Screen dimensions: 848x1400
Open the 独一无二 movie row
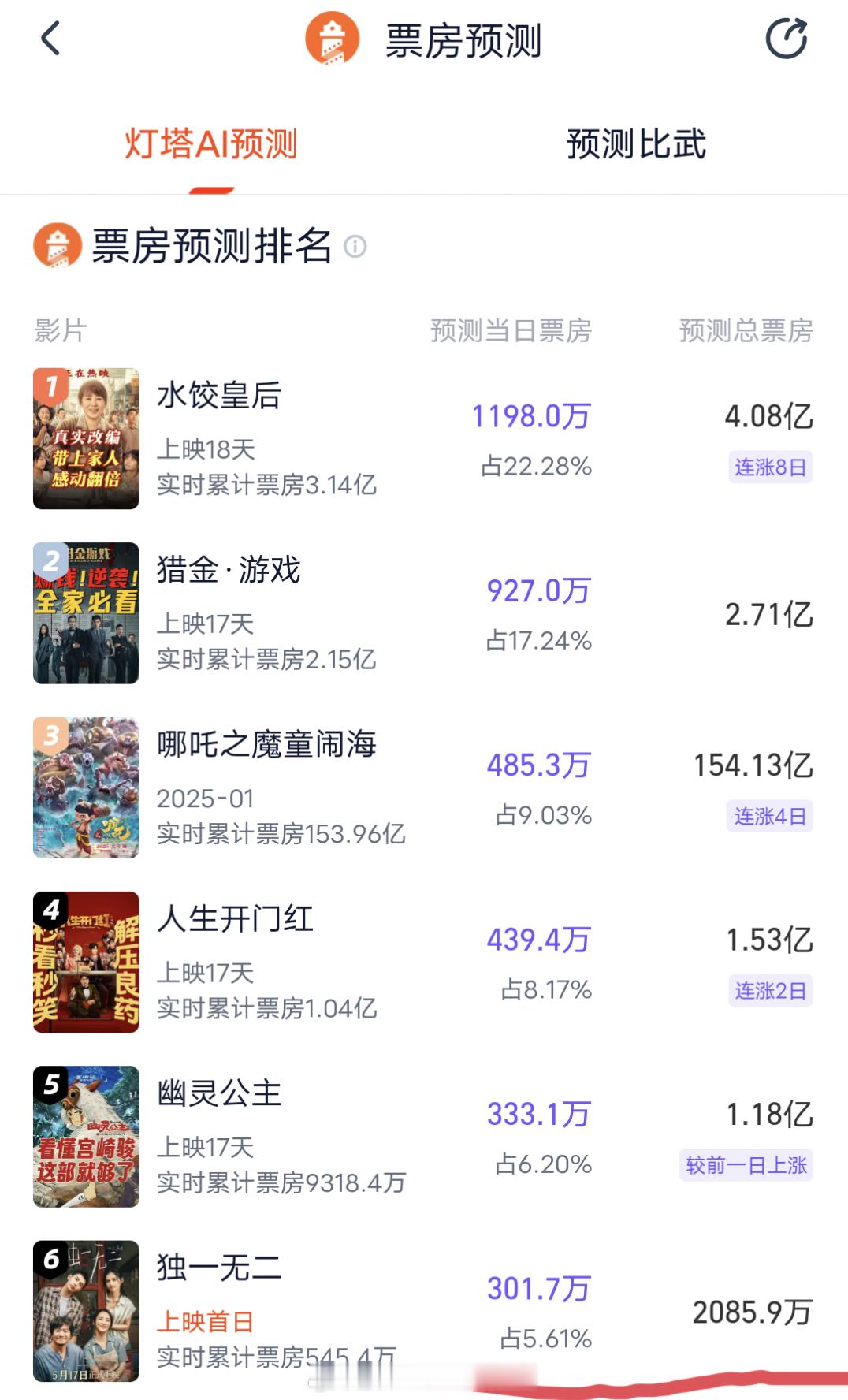(x=424, y=1311)
